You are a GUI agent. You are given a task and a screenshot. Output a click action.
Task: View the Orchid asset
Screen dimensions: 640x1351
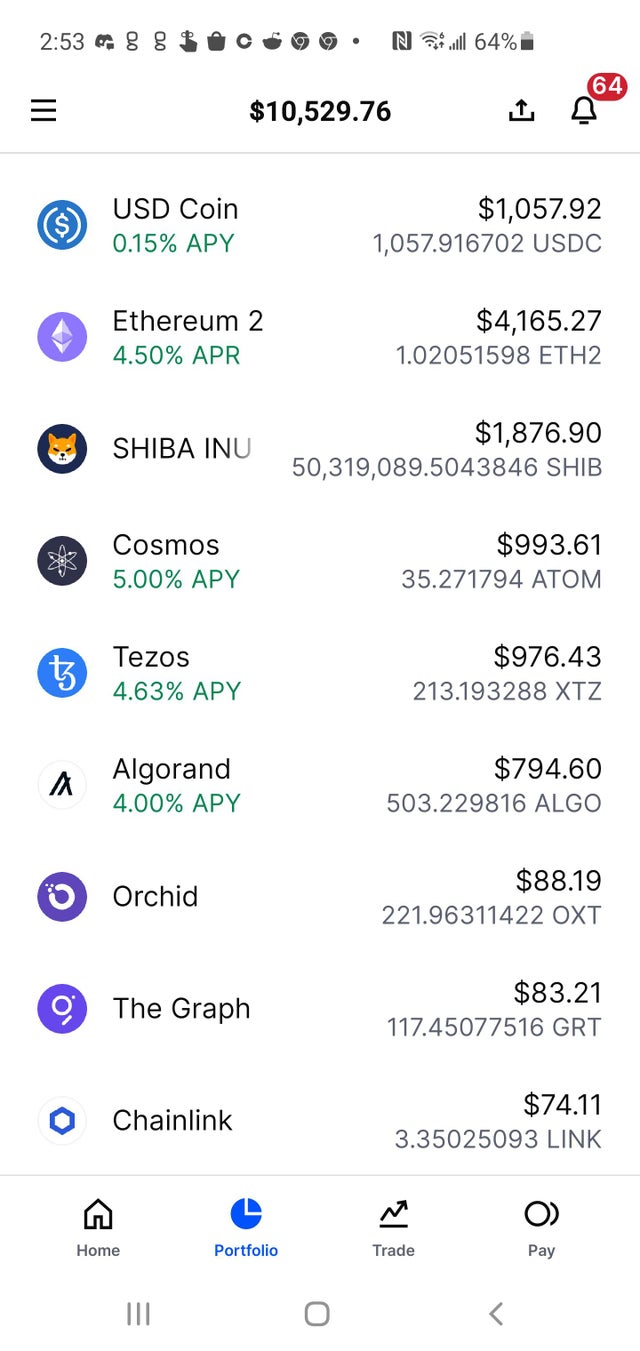click(x=320, y=897)
